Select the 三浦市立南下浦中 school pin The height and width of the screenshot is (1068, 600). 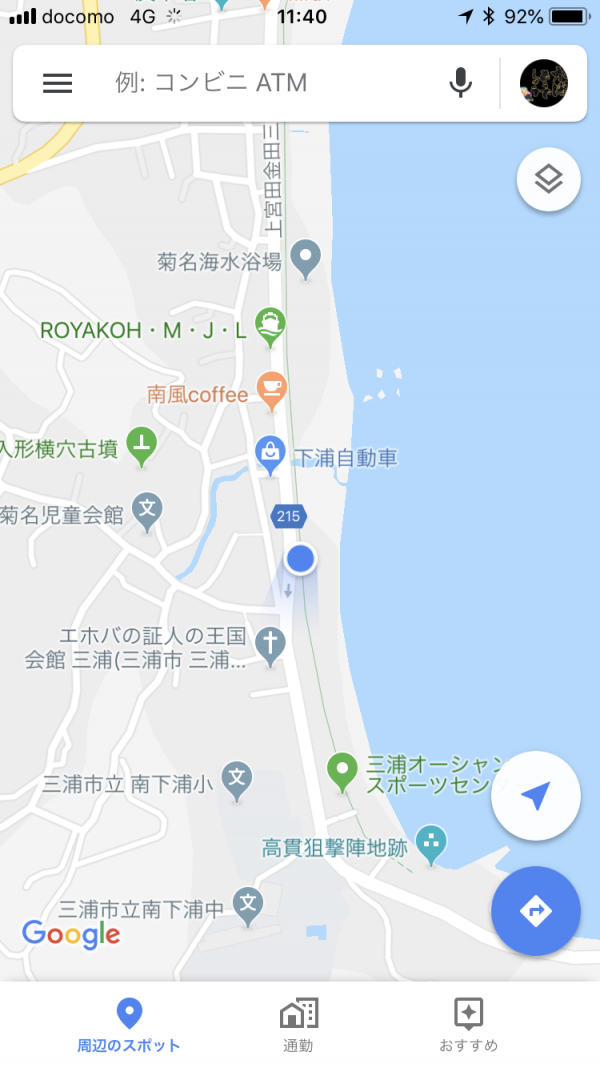pos(248,907)
